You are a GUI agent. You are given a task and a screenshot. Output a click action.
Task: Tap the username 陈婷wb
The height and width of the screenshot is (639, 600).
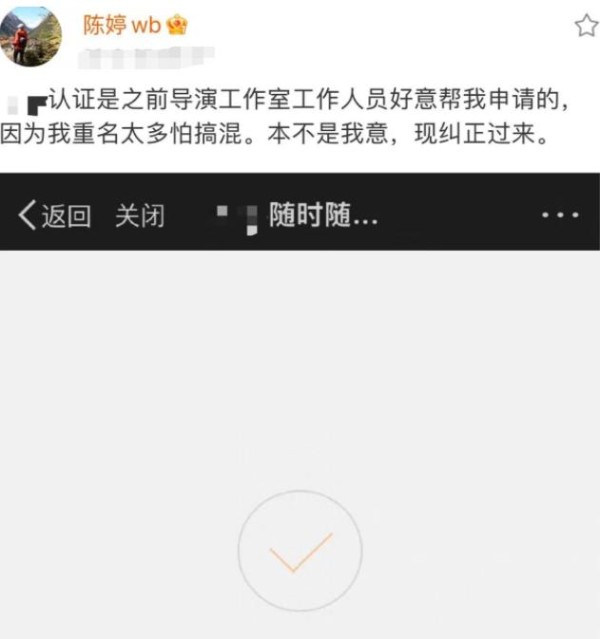coord(121,25)
